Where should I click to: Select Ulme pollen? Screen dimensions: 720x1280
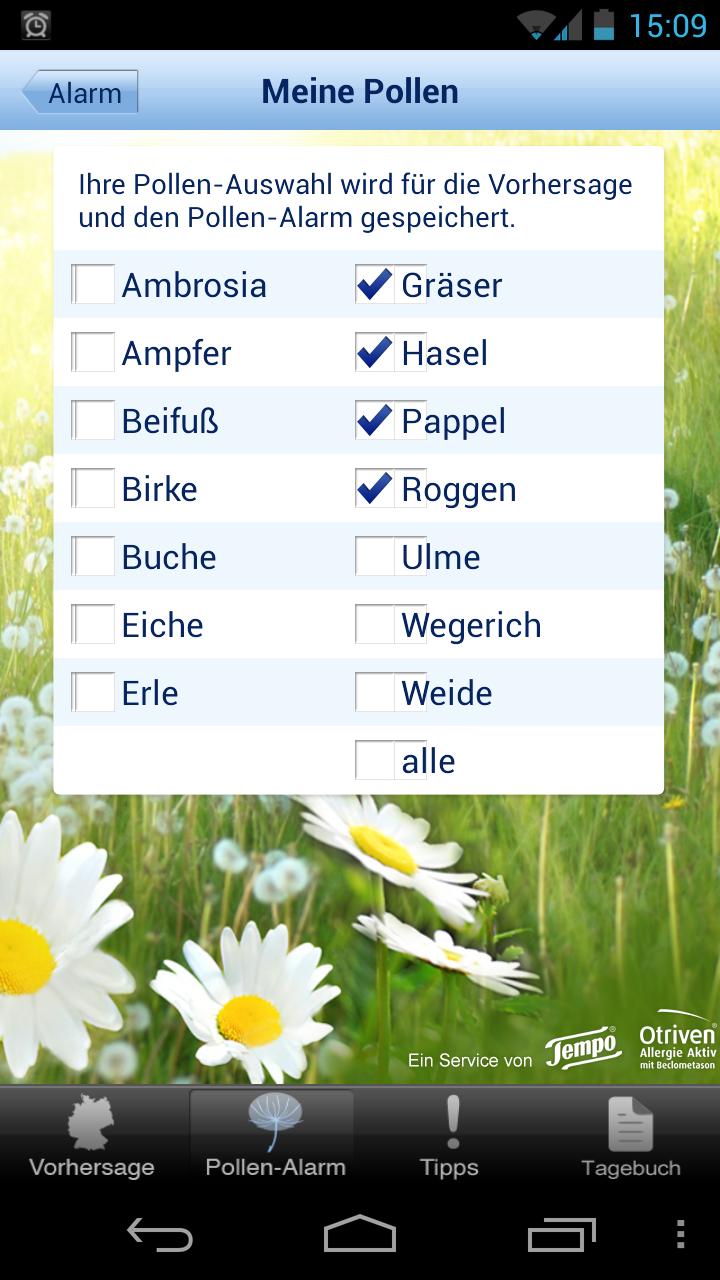point(376,557)
